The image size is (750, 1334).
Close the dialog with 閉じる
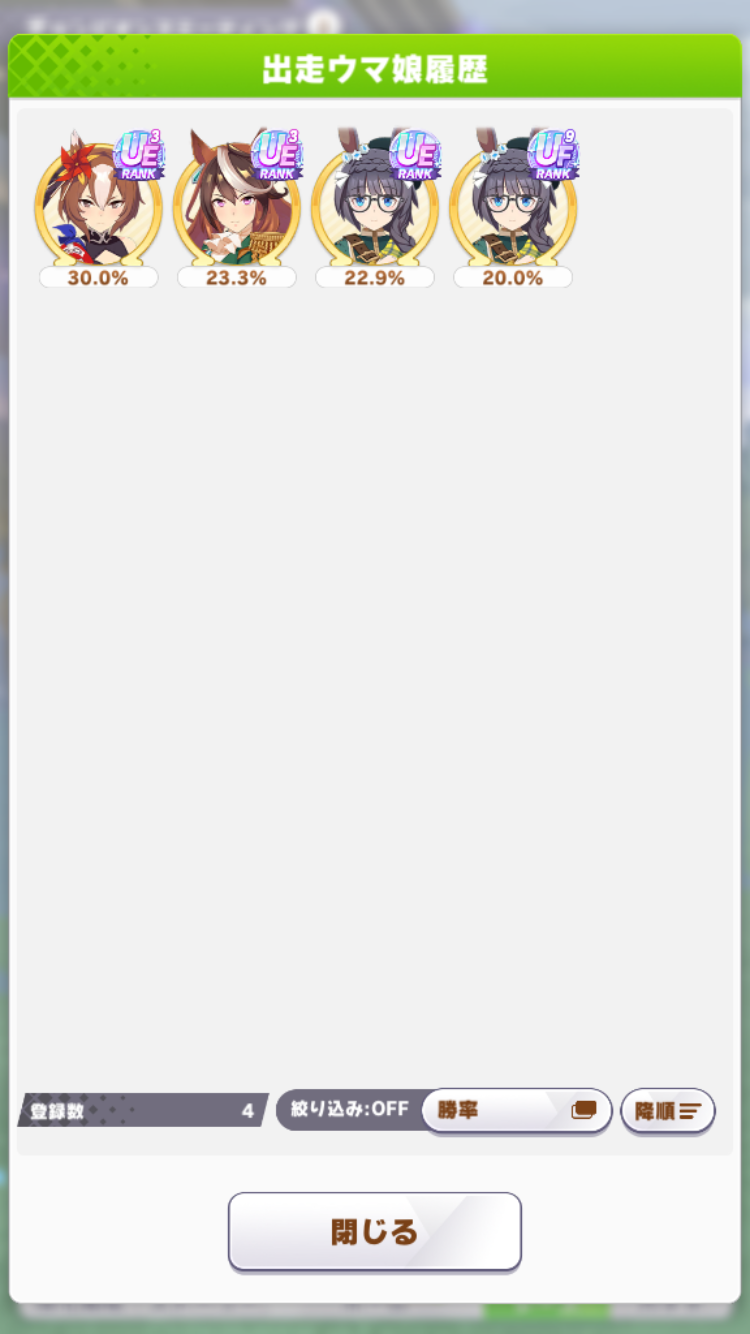coord(374,1231)
